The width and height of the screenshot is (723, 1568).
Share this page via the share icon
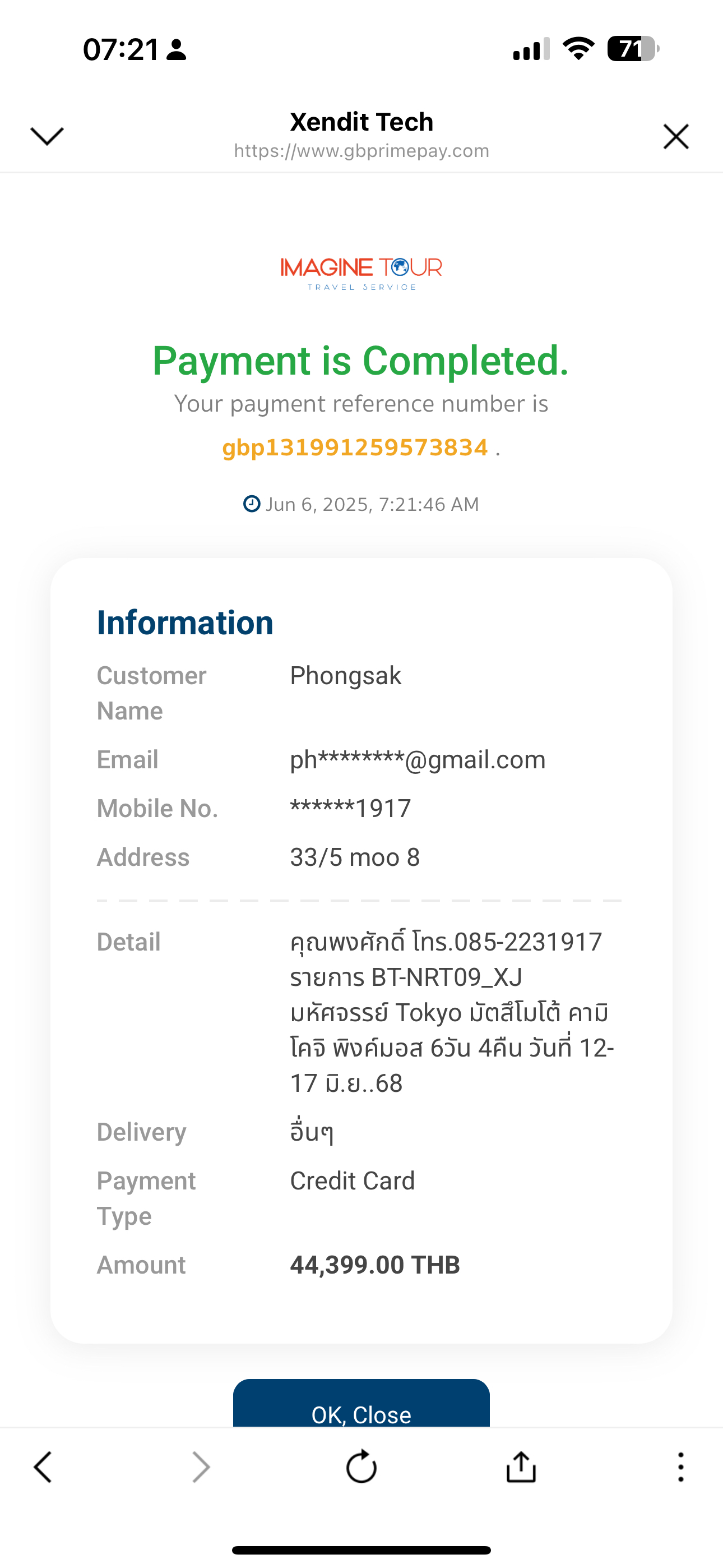tap(521, 1467)
